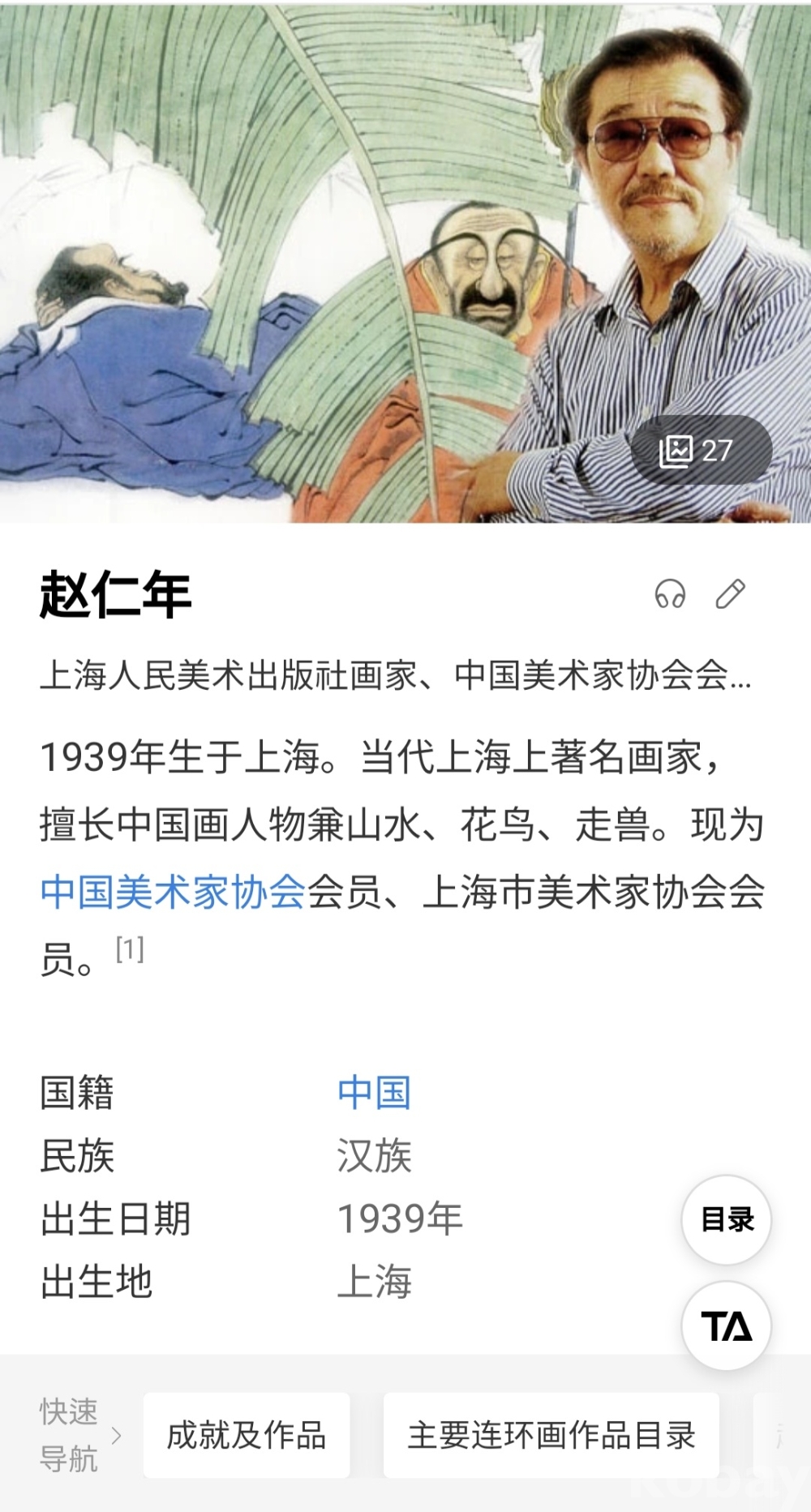811x1512 pixels.
Task: Open the 目录 floating button
Action: (727, 1219)
